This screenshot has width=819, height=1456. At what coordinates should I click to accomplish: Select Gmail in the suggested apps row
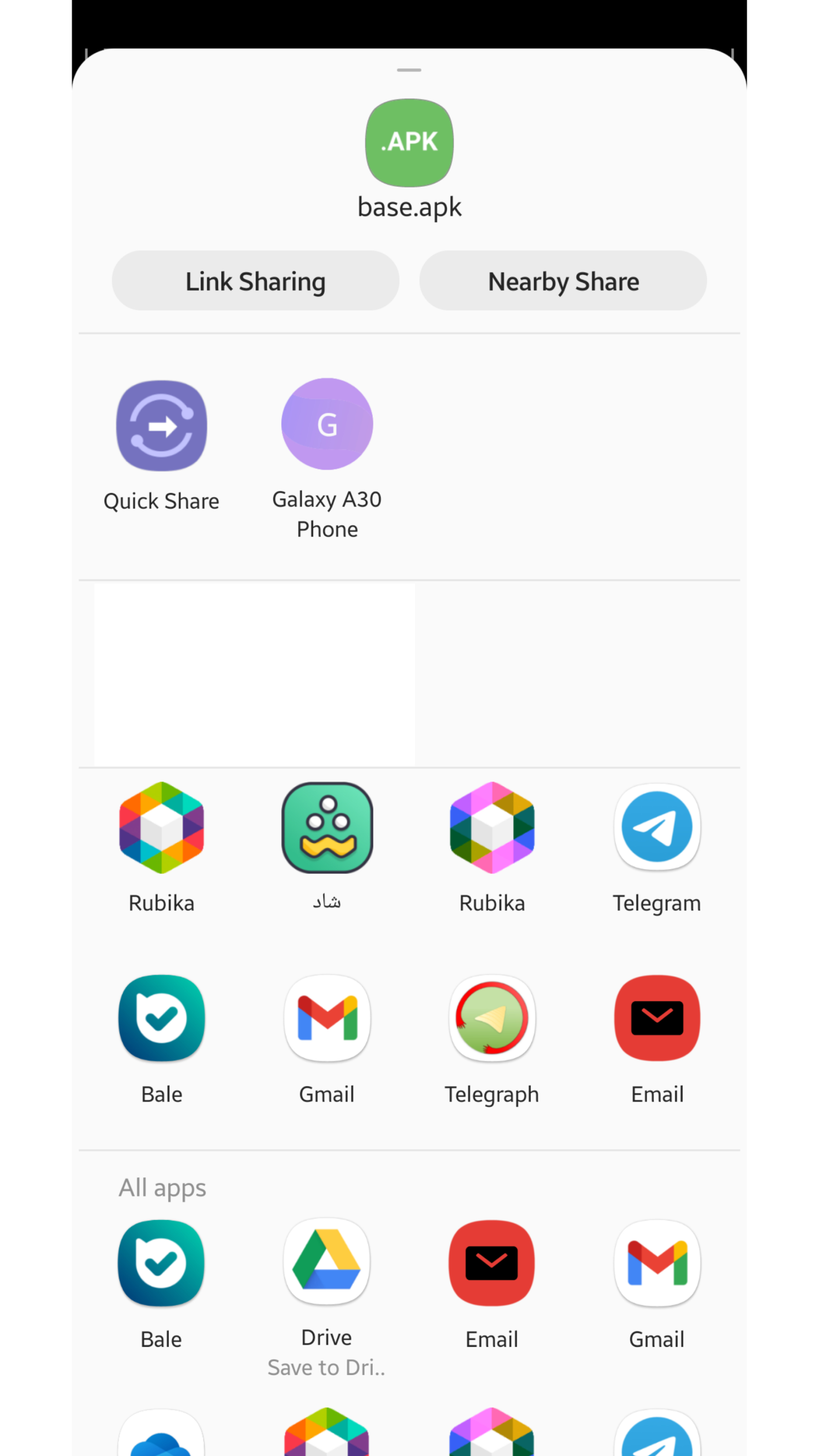pos(327,1018)
